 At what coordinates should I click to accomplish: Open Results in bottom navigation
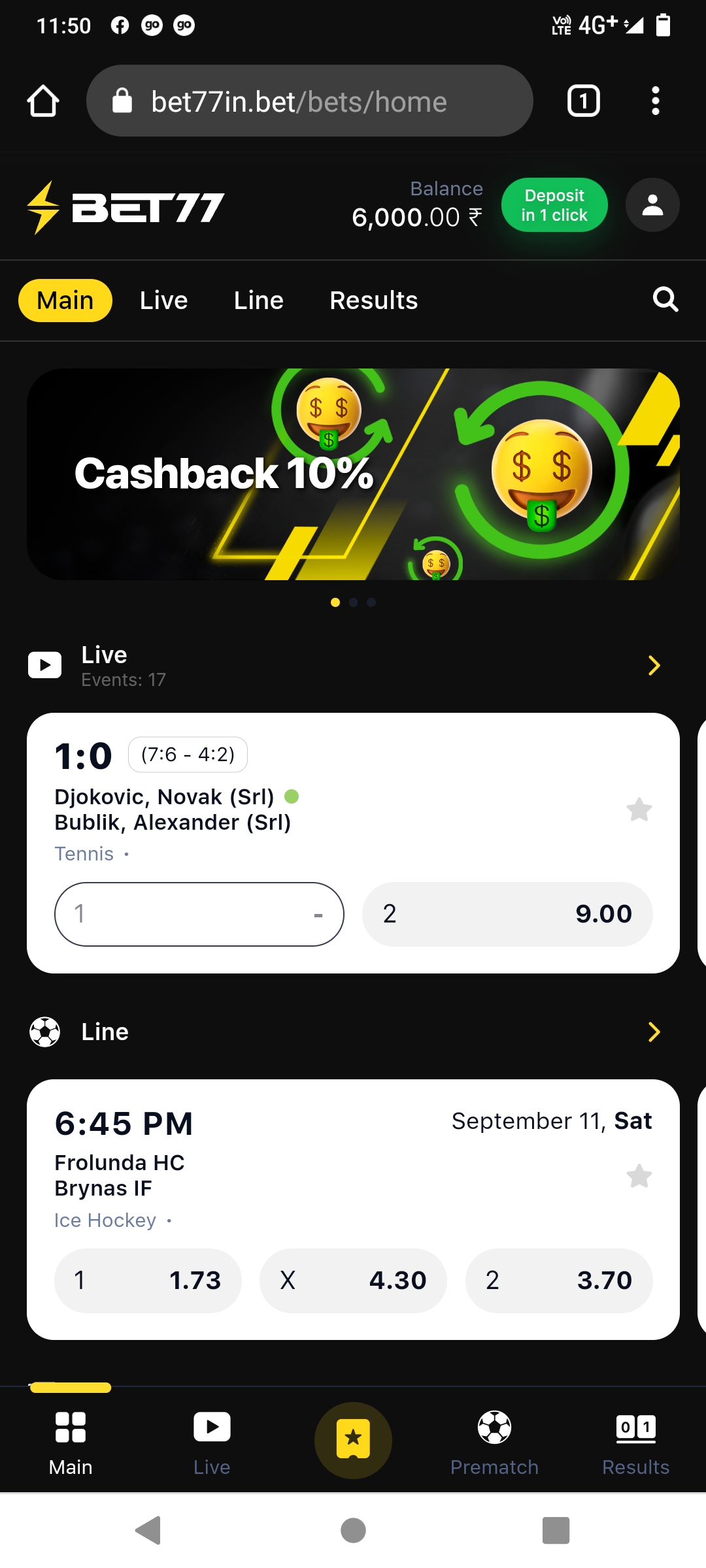click(635, 1443)
